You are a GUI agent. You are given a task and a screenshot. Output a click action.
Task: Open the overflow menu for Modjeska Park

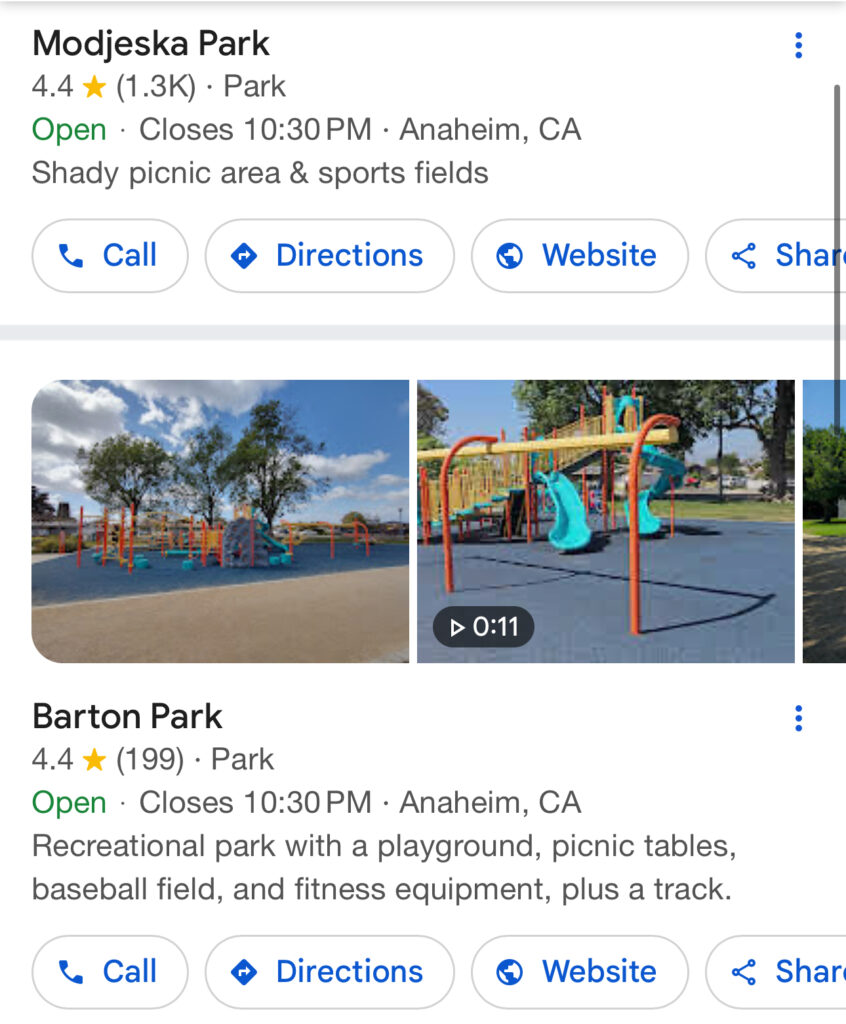[x=797, y=45]
